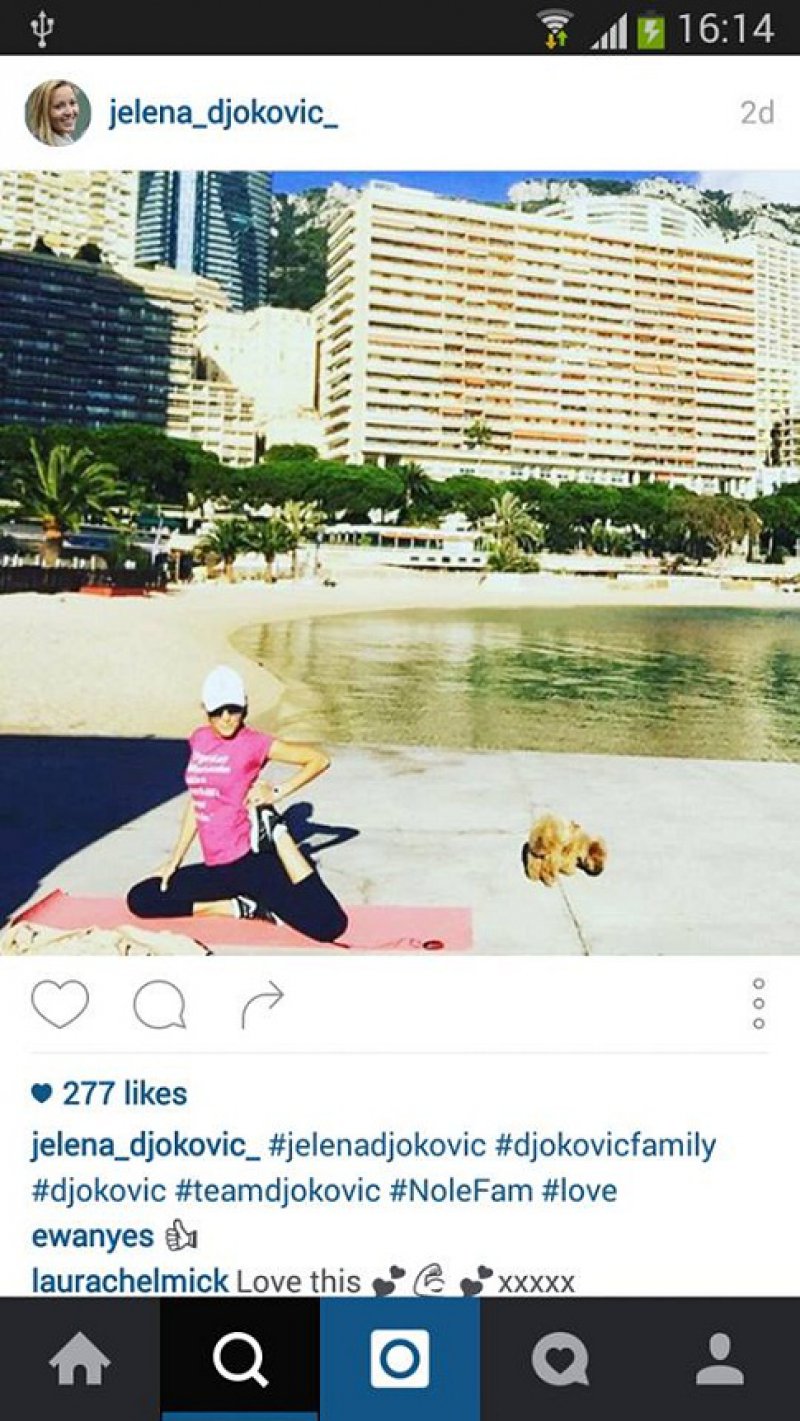Share the post via the arrow icon
The width and height of the screenshot is (800, 1421).
pos(262,1004)
